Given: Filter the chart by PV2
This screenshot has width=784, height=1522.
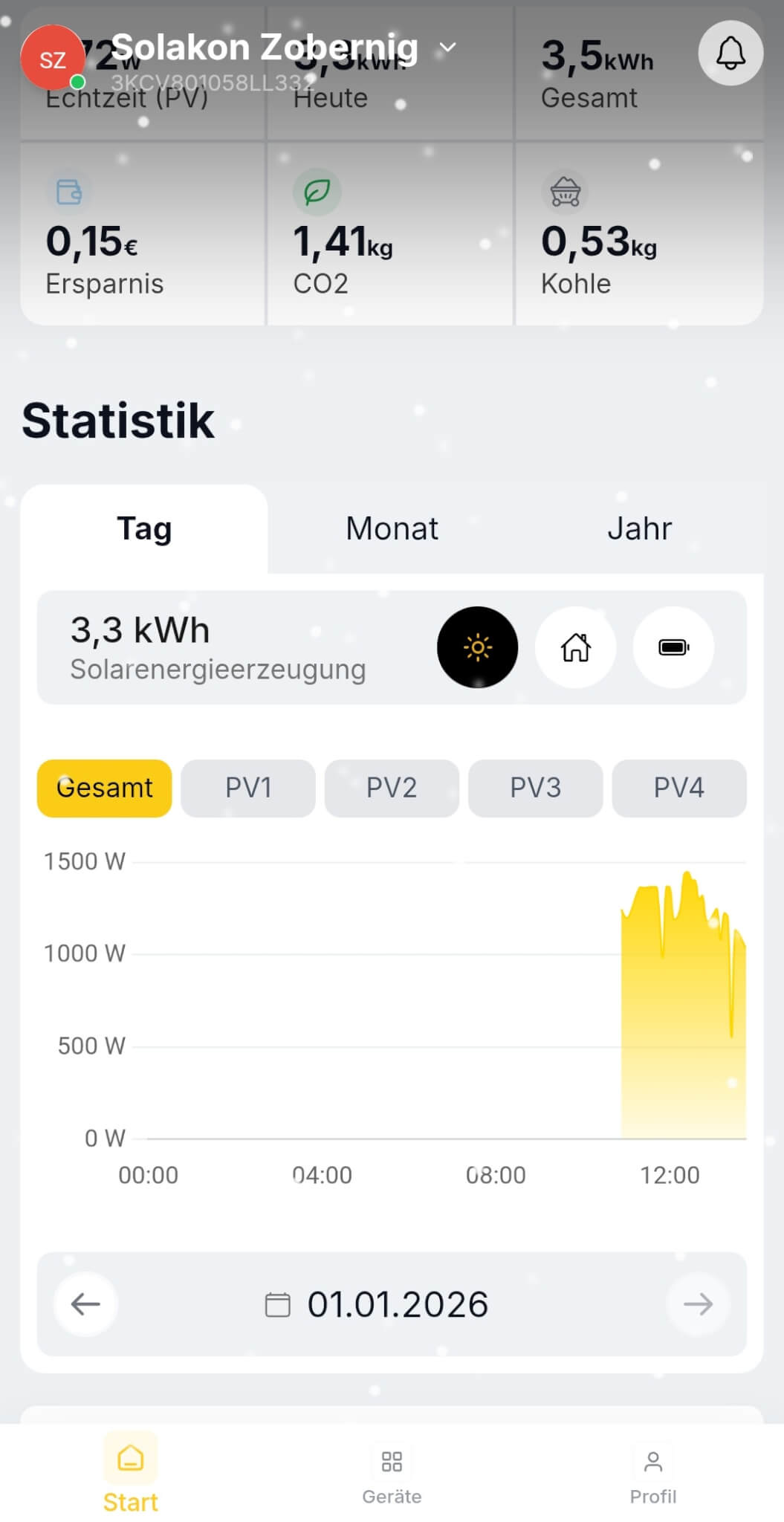Looking at the screenshot, I should click(x=392, y=788).
